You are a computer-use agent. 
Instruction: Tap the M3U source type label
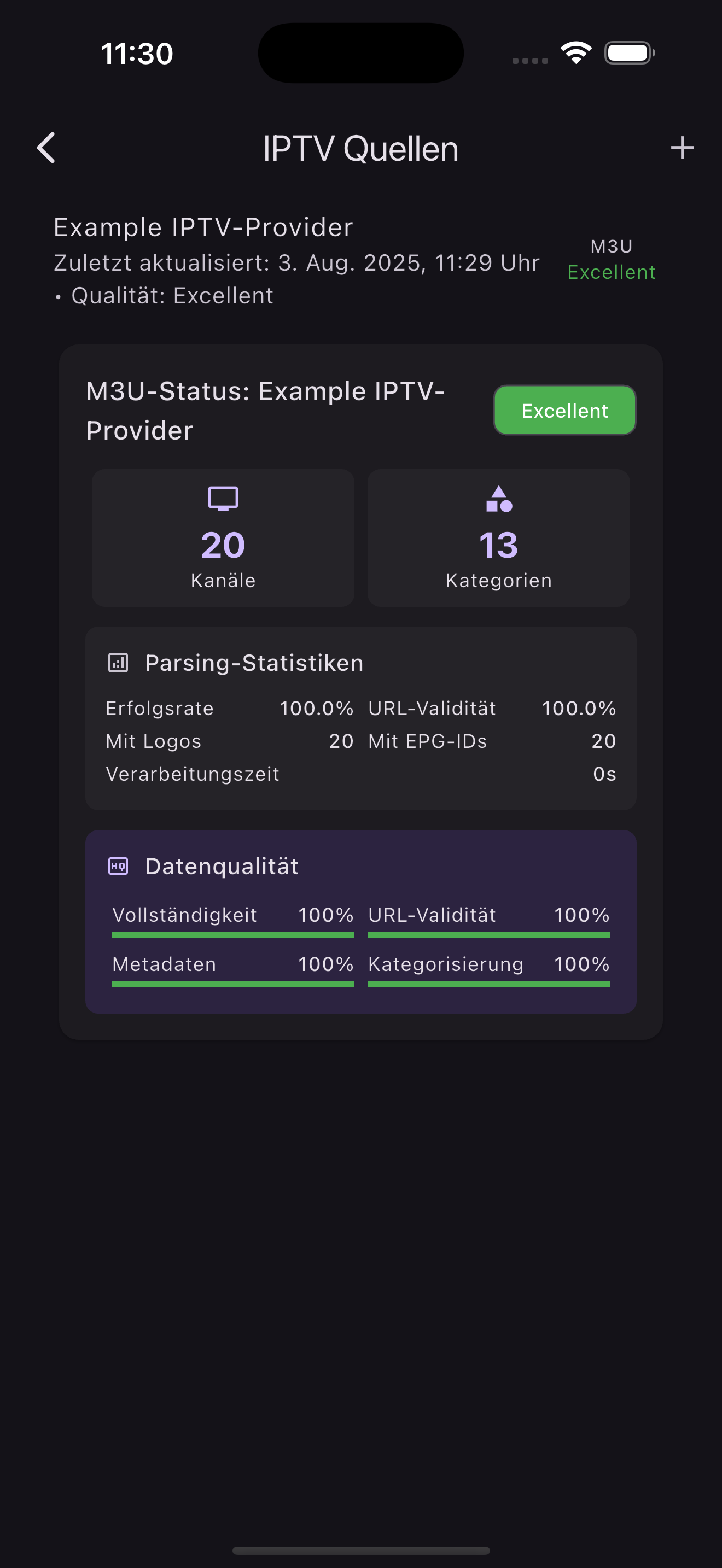(611, 247)
